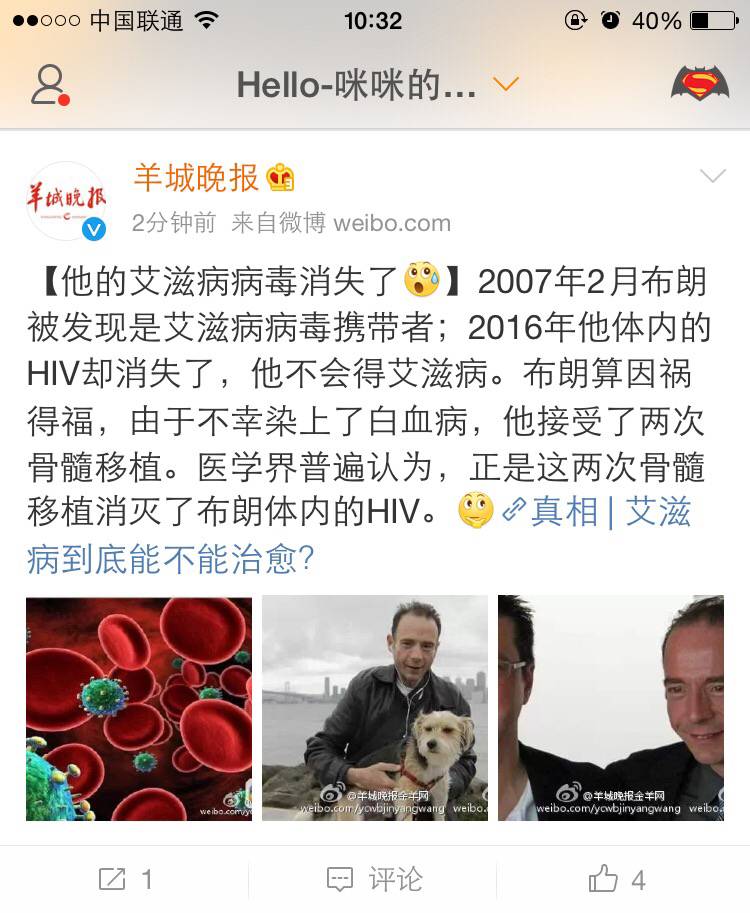View the red blood cells image
This screenshot has height=913, width=750.
139,708
